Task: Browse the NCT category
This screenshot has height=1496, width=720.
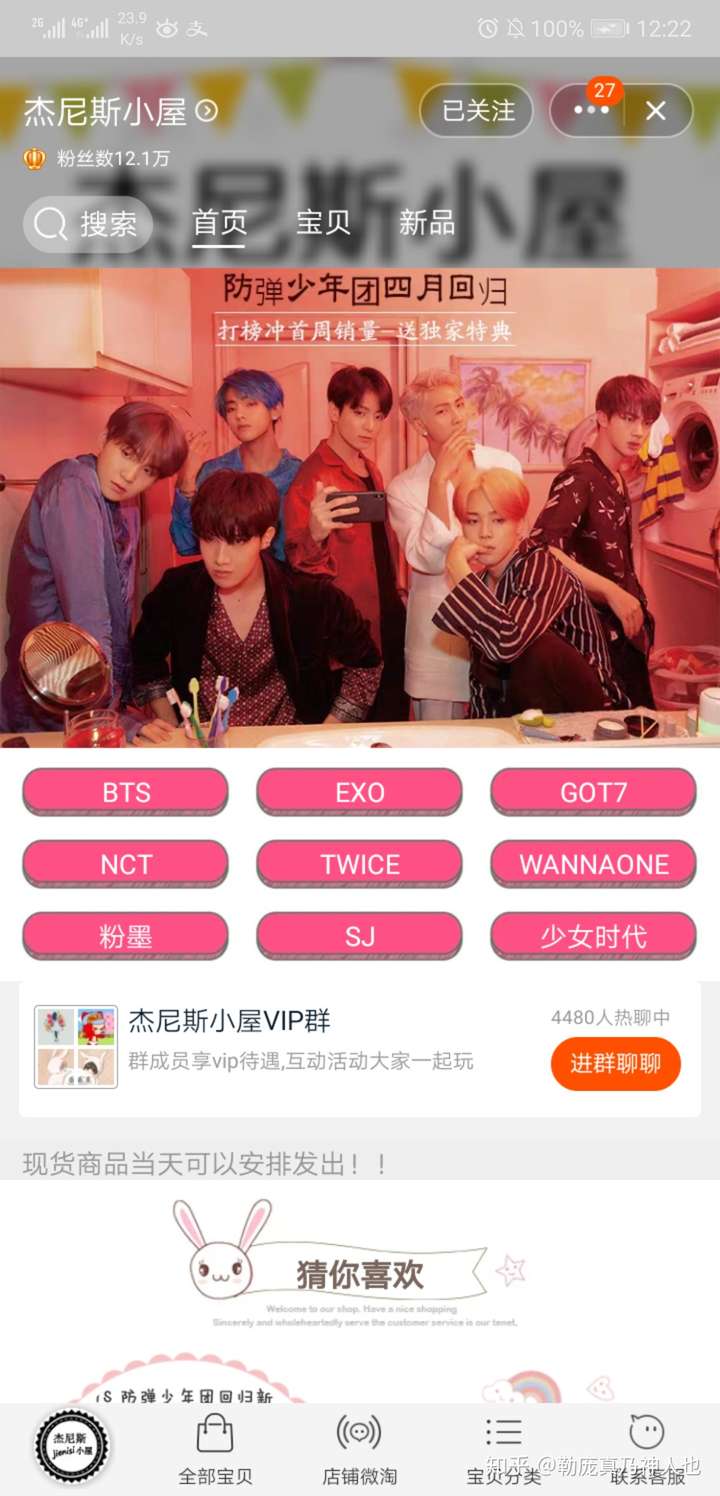Action: coord(126,865)
